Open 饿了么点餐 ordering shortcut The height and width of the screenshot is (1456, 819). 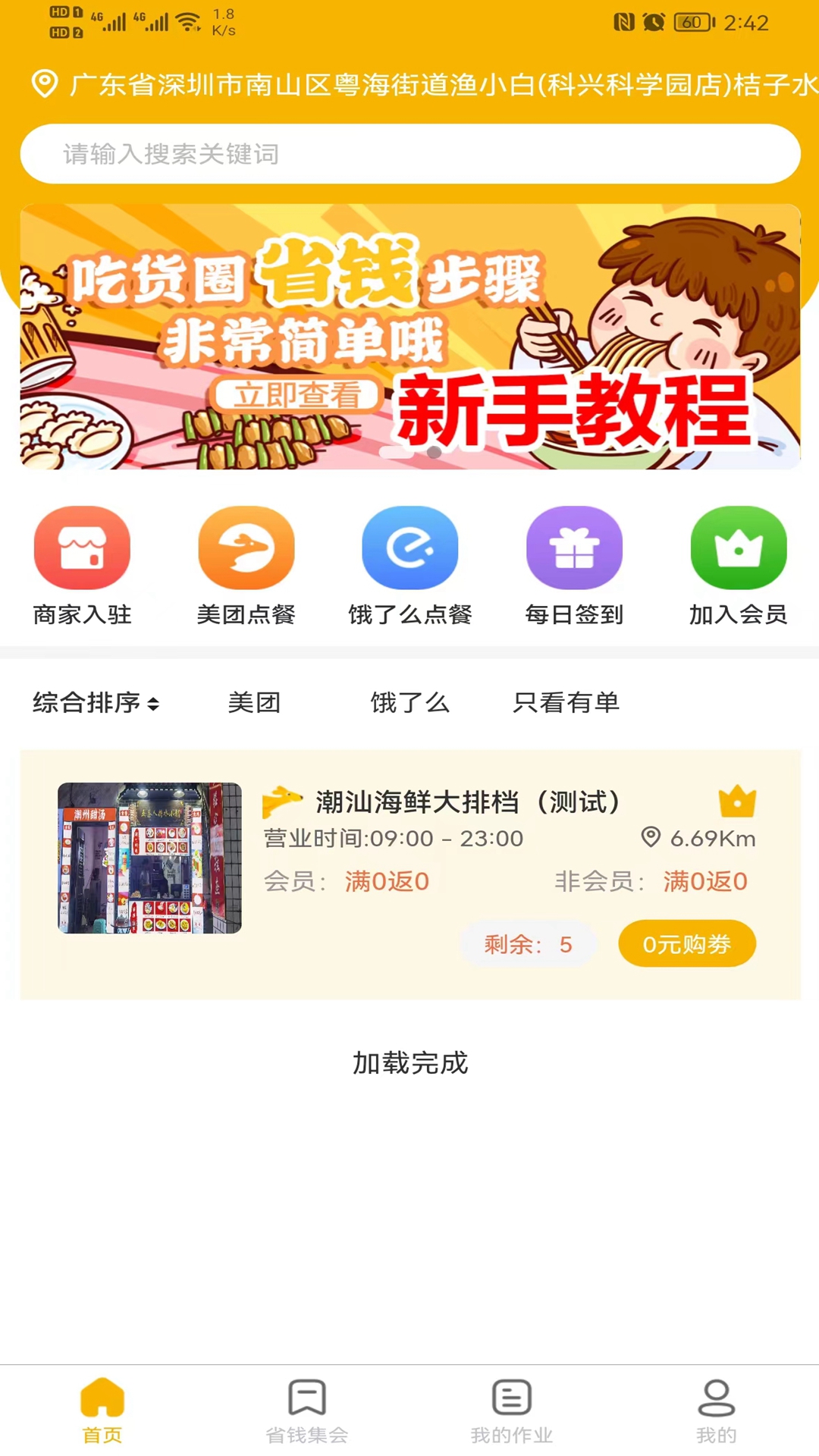click(x=409, y=566)
